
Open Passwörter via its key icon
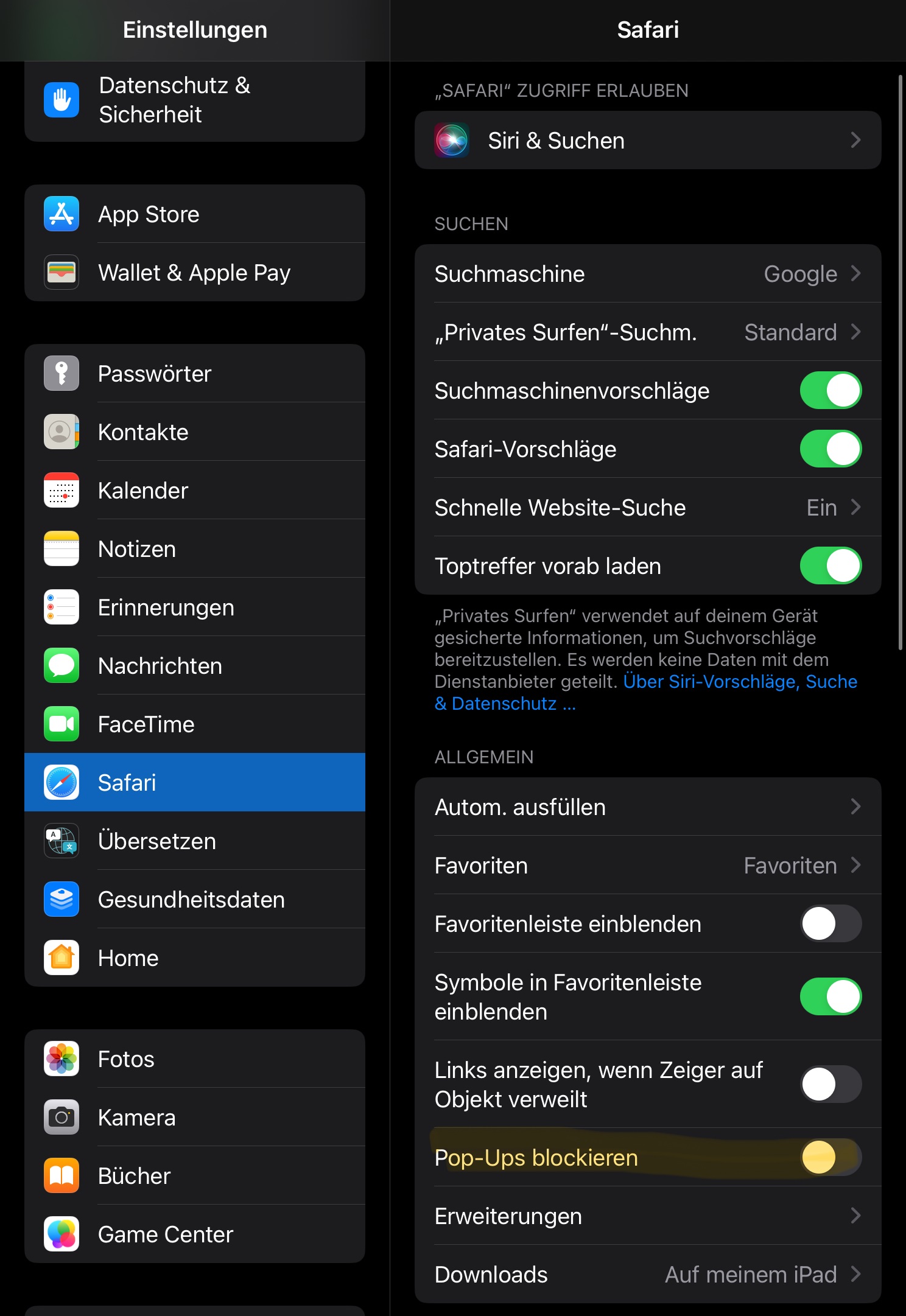61,373
